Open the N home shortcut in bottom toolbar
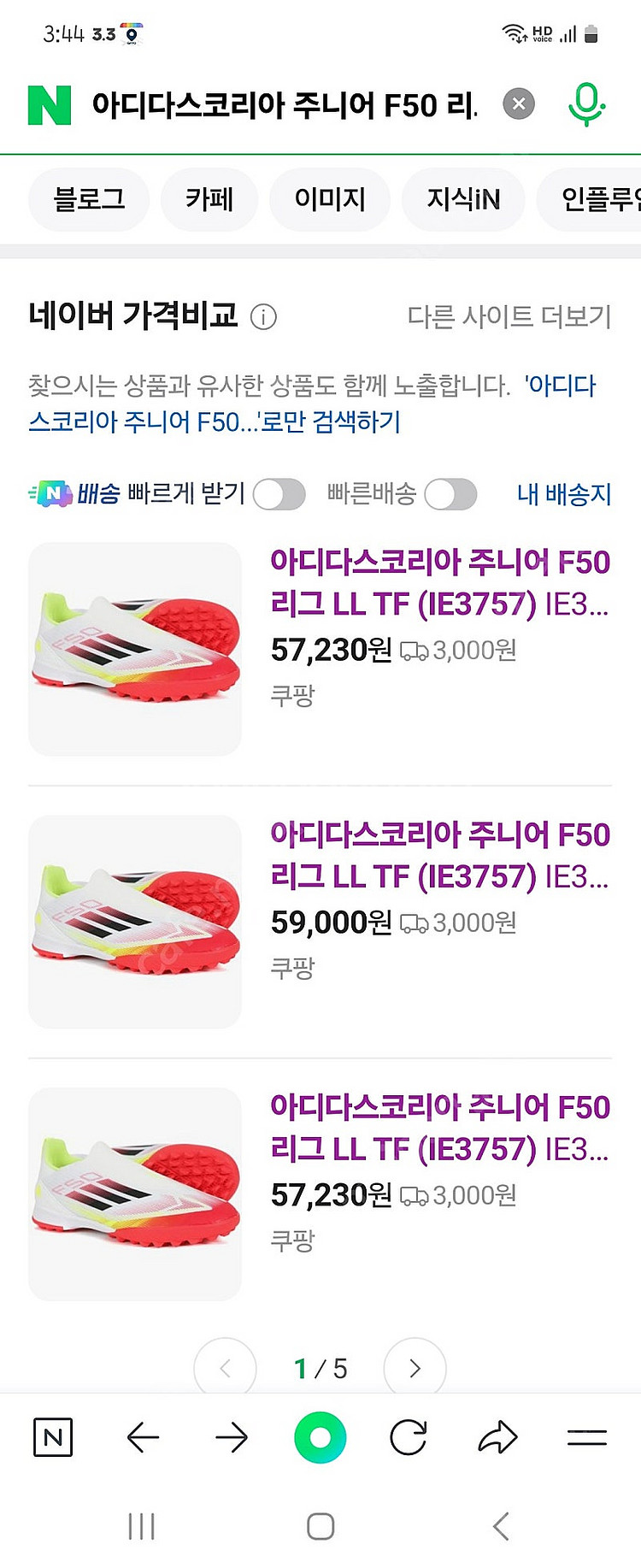The image size is (641, 1568). (53, 1437)
